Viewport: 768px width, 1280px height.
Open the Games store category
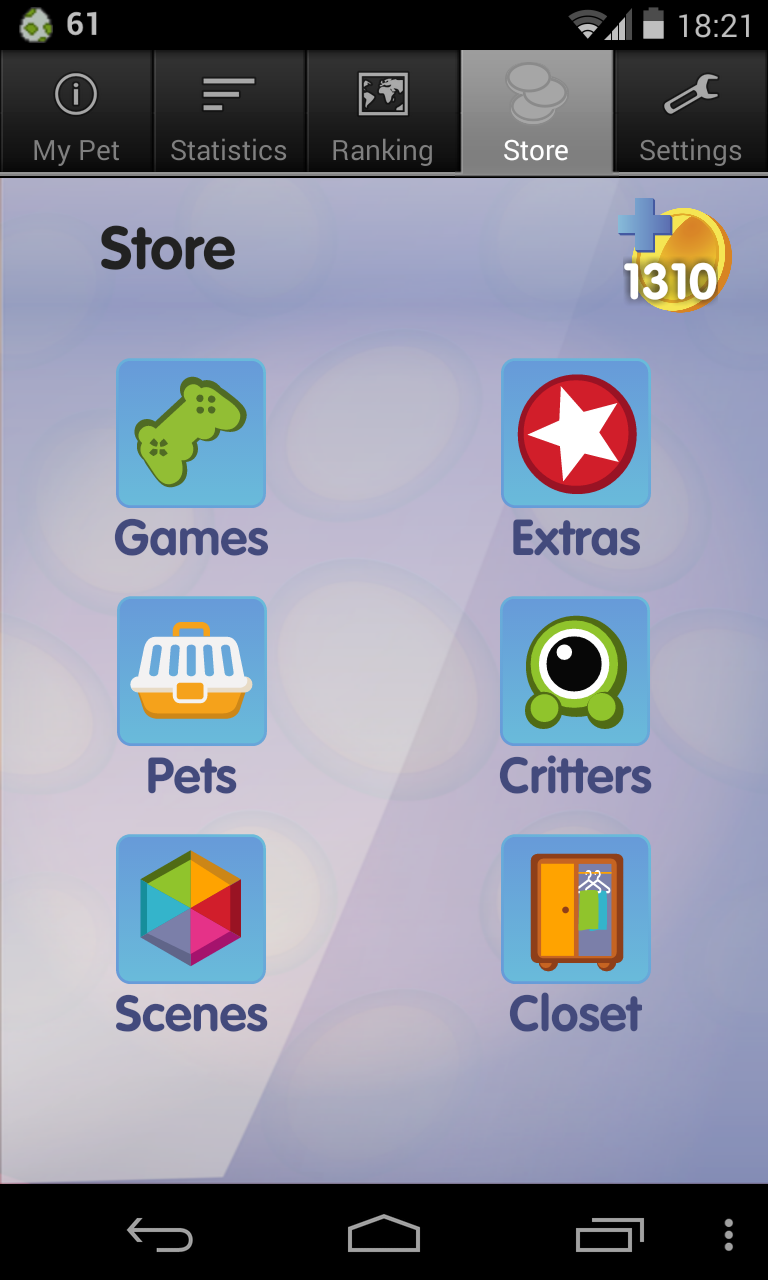pyautogui.click(x=191, y=434)
